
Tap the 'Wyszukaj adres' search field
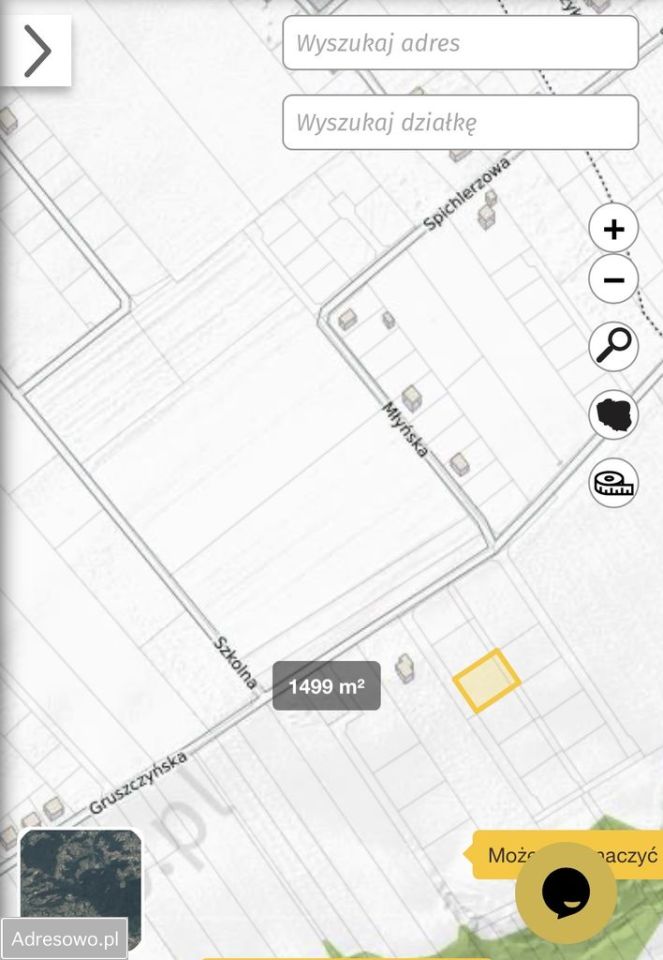pos(460,43)
